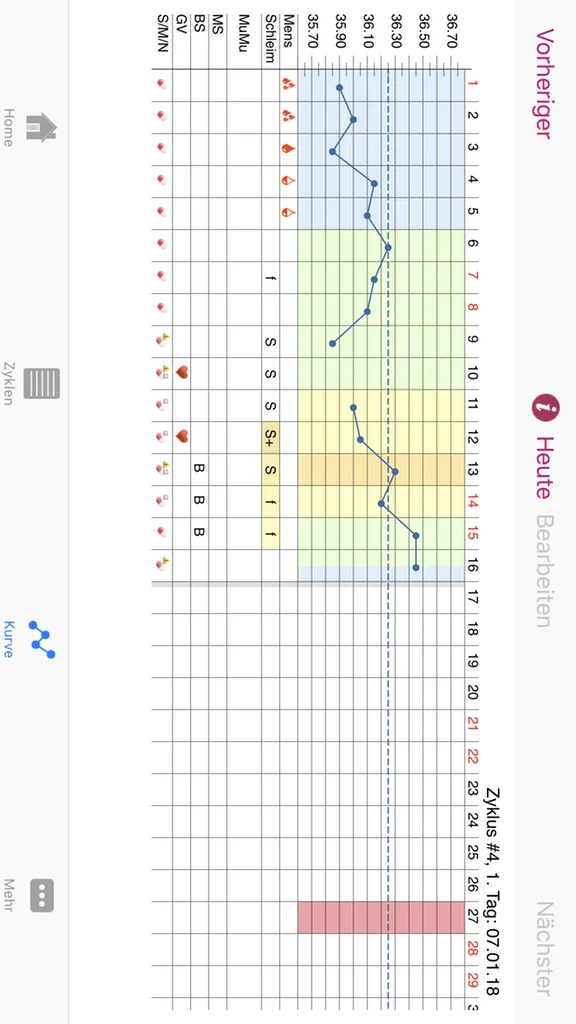
Task: Open the Mehr tab
Action: tap(33, 895)
